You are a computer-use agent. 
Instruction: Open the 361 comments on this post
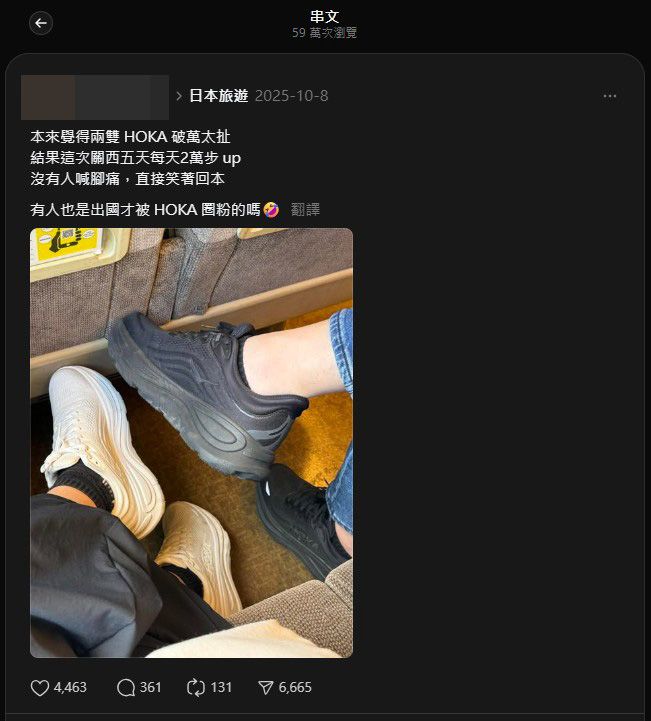(x=126, y=688)
